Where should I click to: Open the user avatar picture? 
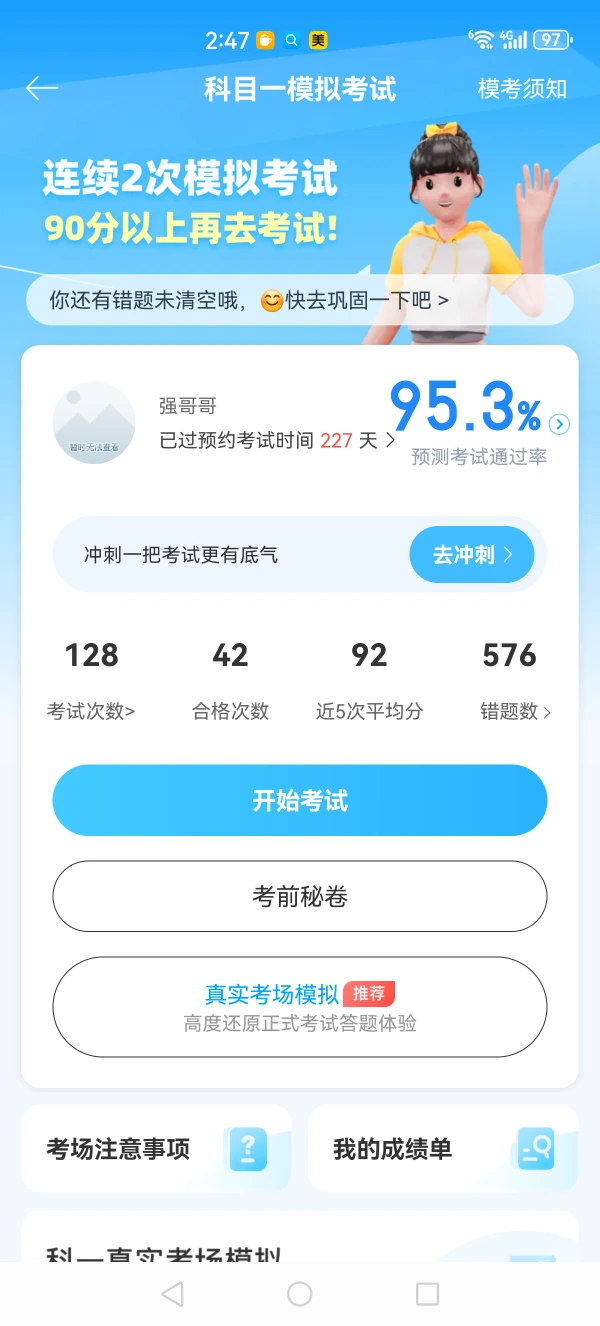click(x=94, y=423)
